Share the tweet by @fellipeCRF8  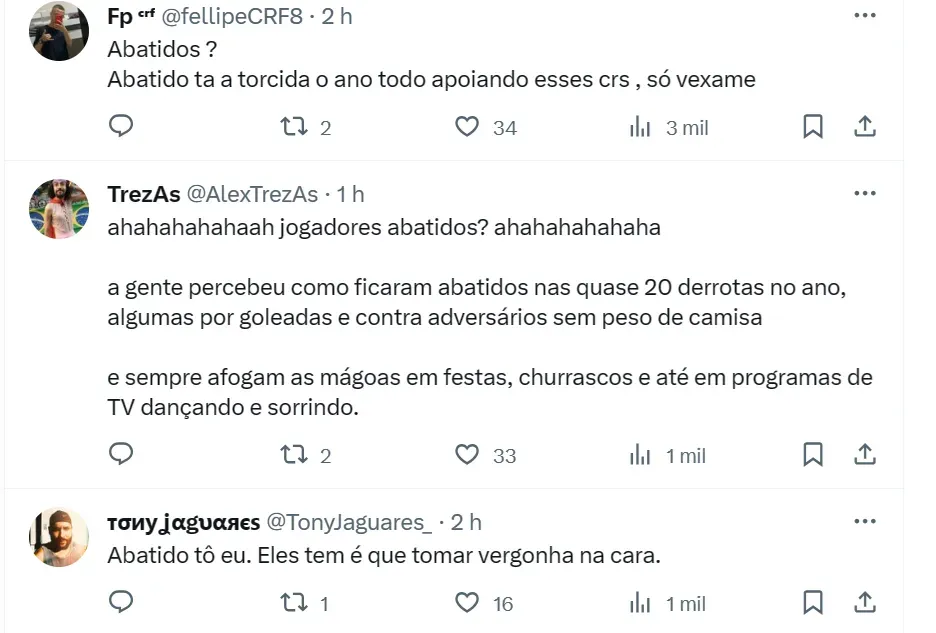click(x=865, y=127)
